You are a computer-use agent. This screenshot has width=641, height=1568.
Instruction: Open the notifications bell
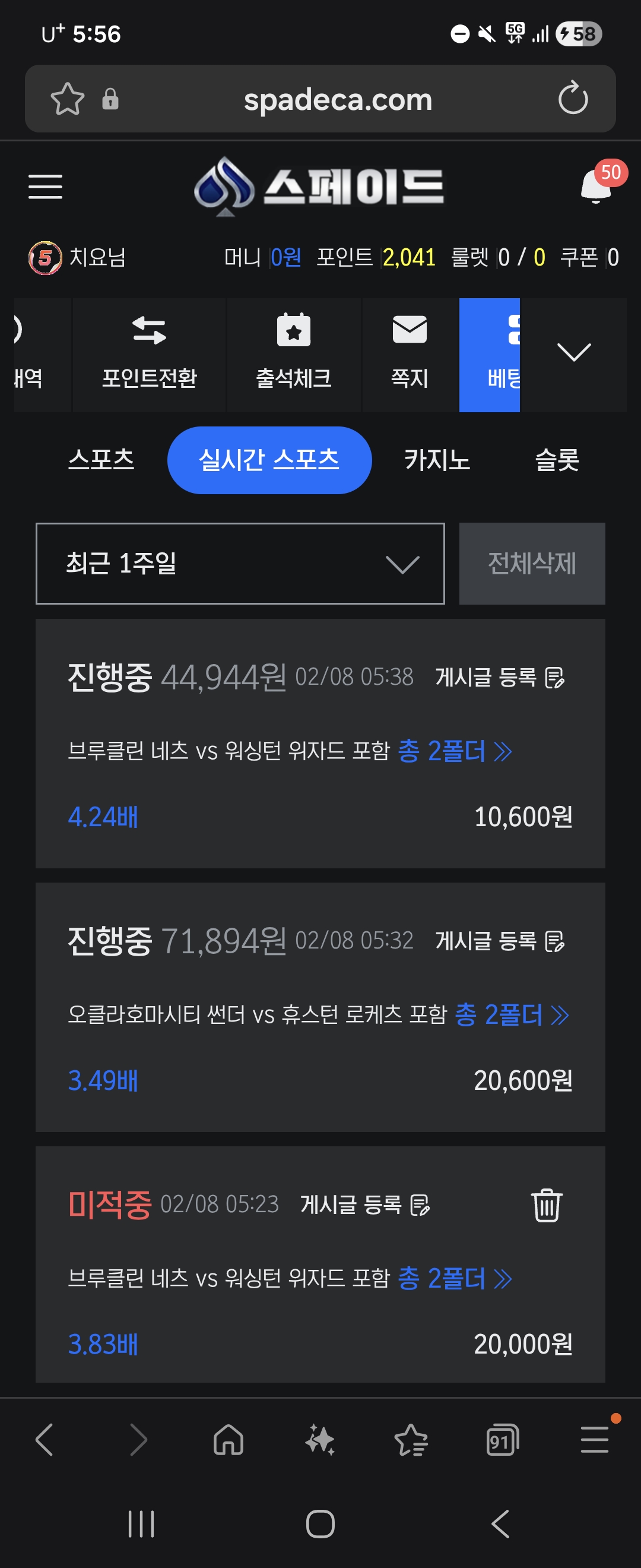(x=596, y=186)
